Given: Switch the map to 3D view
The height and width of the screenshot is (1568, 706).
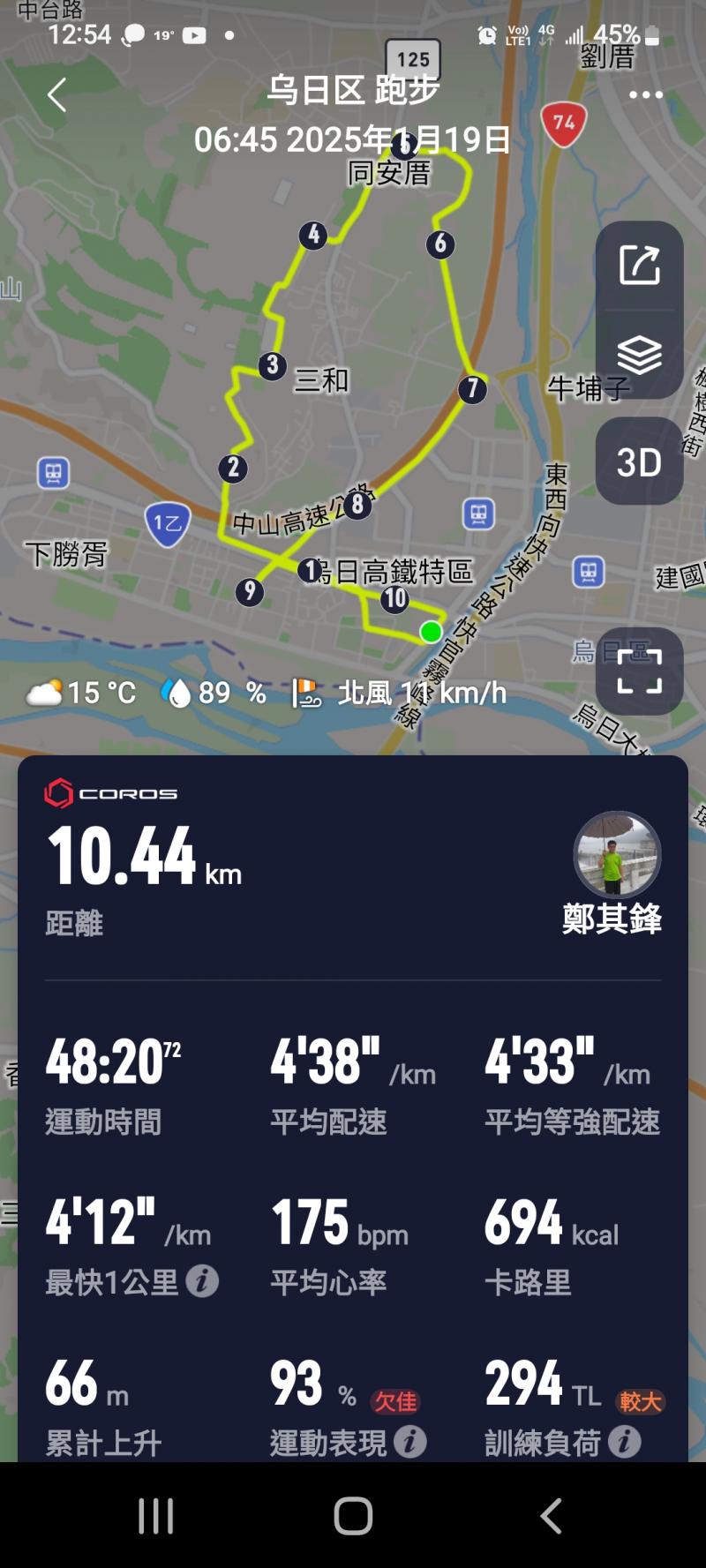Looking at the screenshot, I should click(x=639, y=461).
